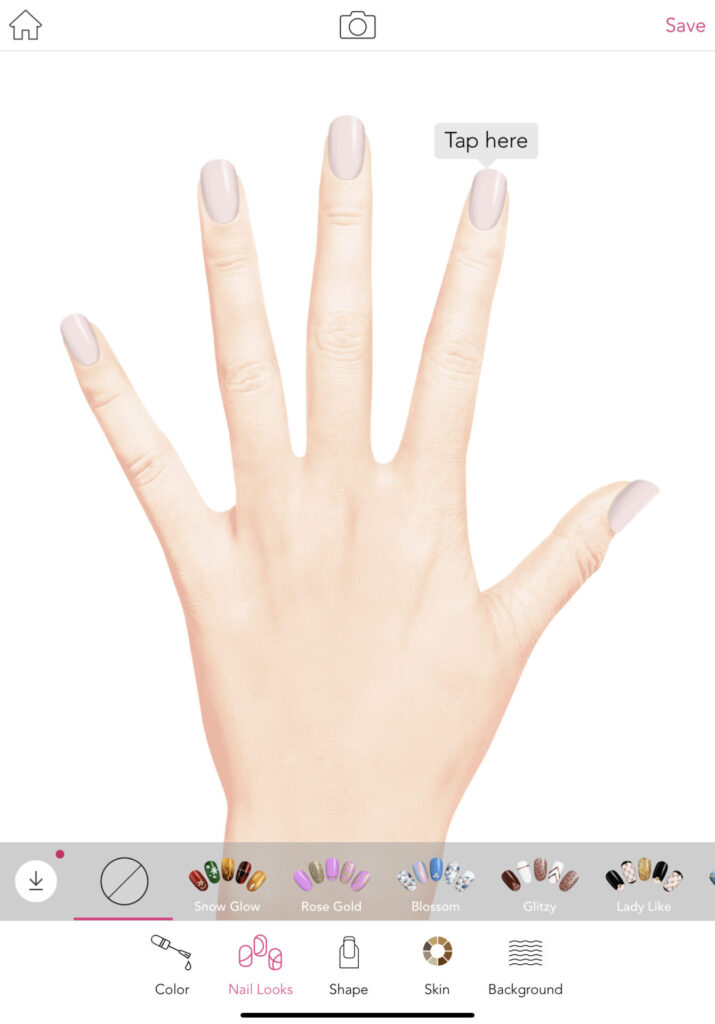Apply the Rose Gold nail look
Image resolution: width=715 pixels, height=1024 pixels.
[331, 880]
